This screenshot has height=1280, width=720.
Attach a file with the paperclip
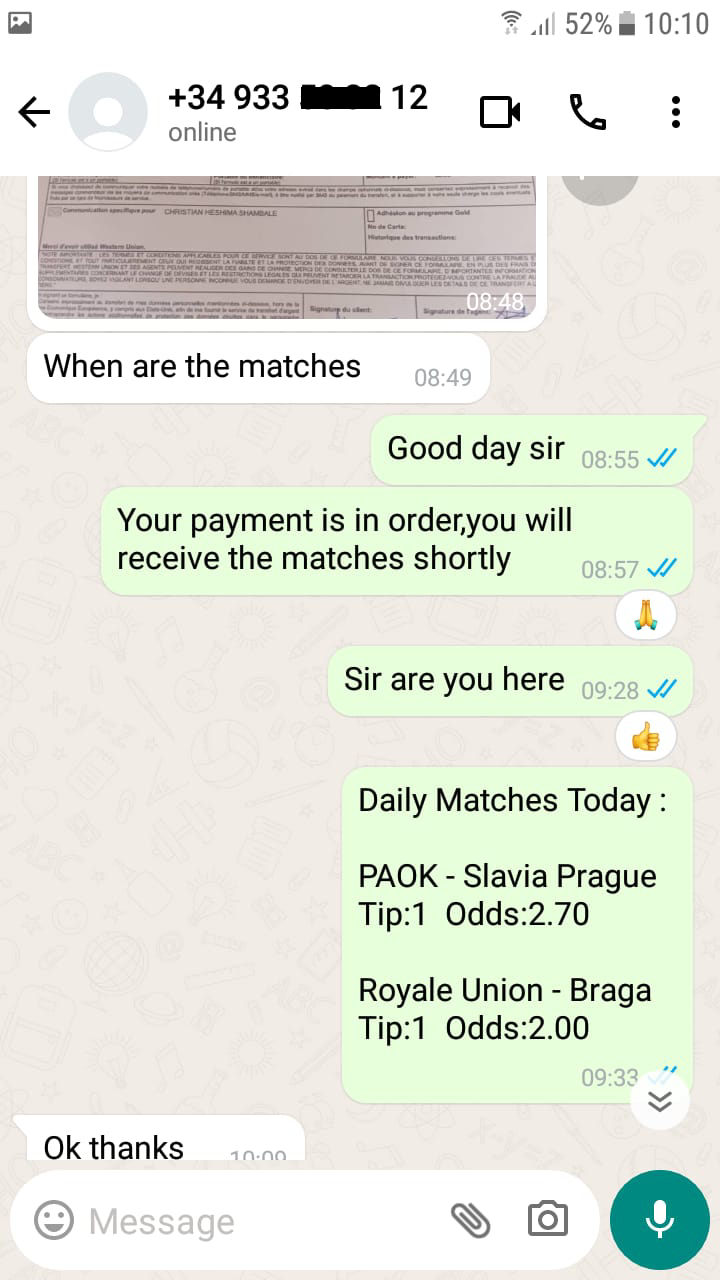(470, 1220)
